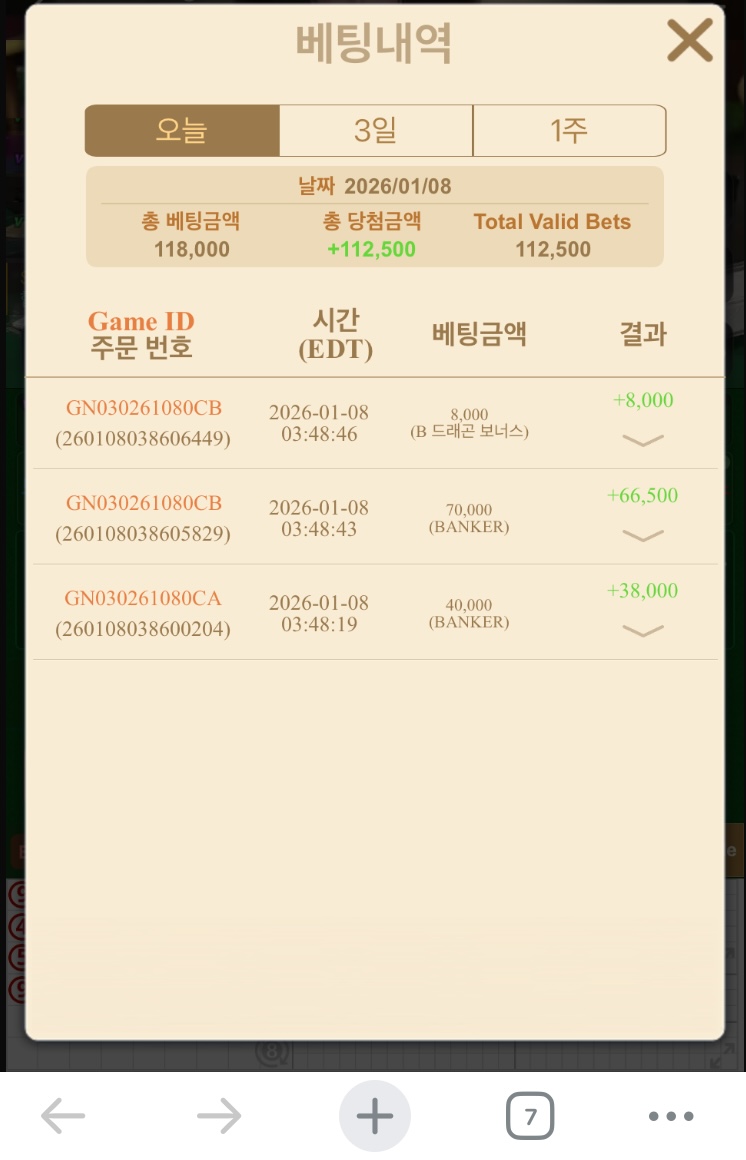Switch to the 1주 tab

(x=568, y=130)
